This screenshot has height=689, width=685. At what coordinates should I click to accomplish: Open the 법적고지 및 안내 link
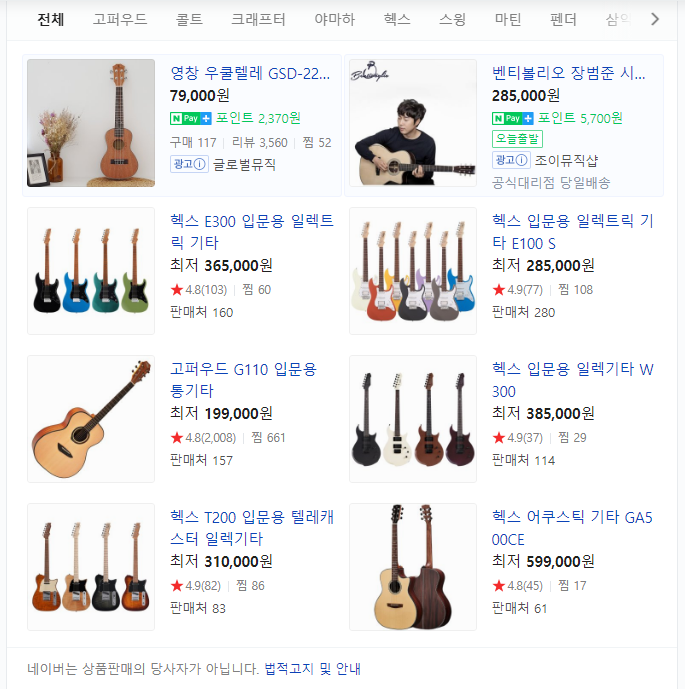pyautogui.click(x=312, y=669)
